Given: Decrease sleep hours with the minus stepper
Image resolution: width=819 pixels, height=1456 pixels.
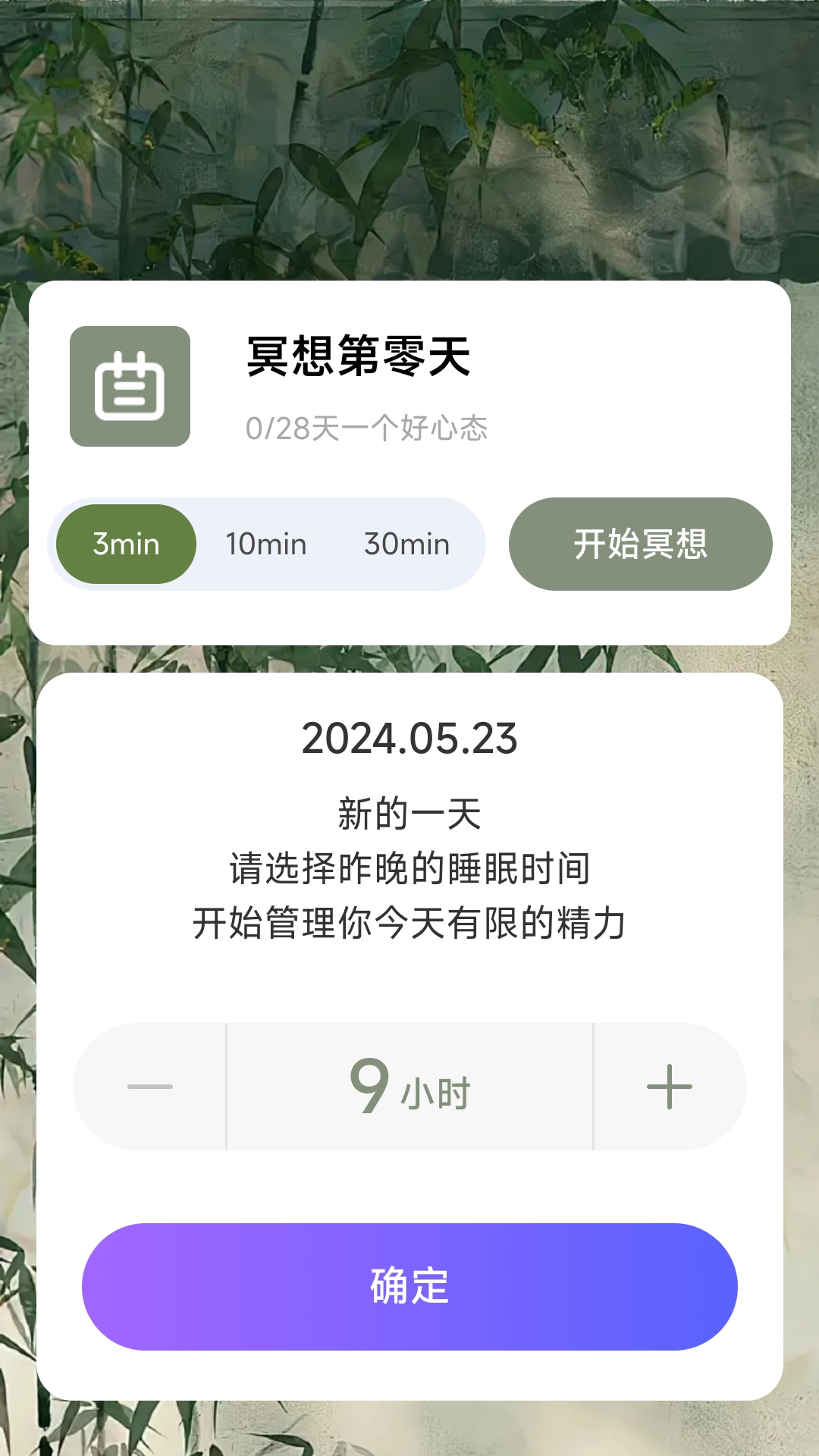Looking at the screenshot, I should click(149, 1086).
